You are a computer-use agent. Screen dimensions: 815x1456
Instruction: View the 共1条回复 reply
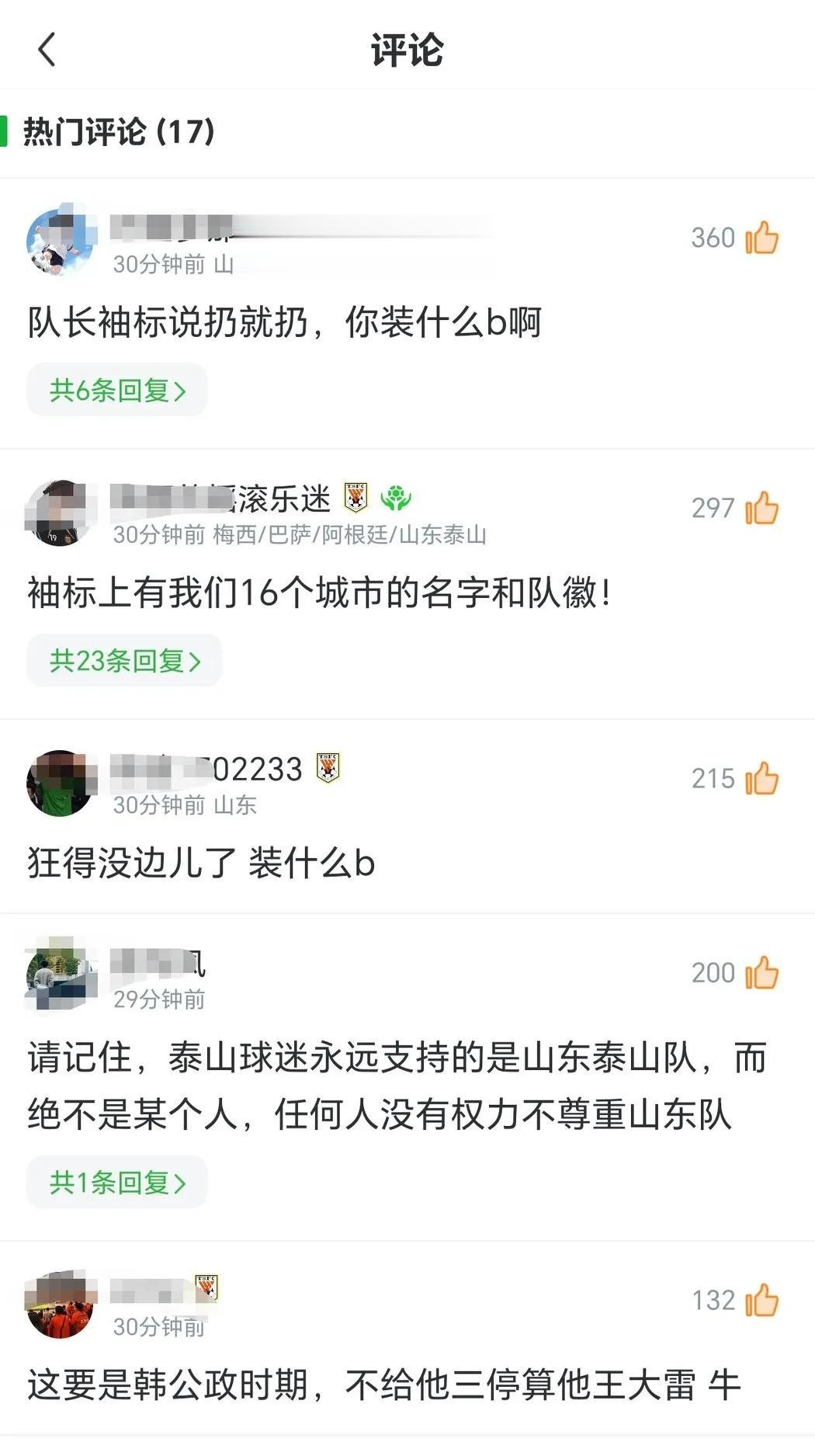click(117, 1183)
